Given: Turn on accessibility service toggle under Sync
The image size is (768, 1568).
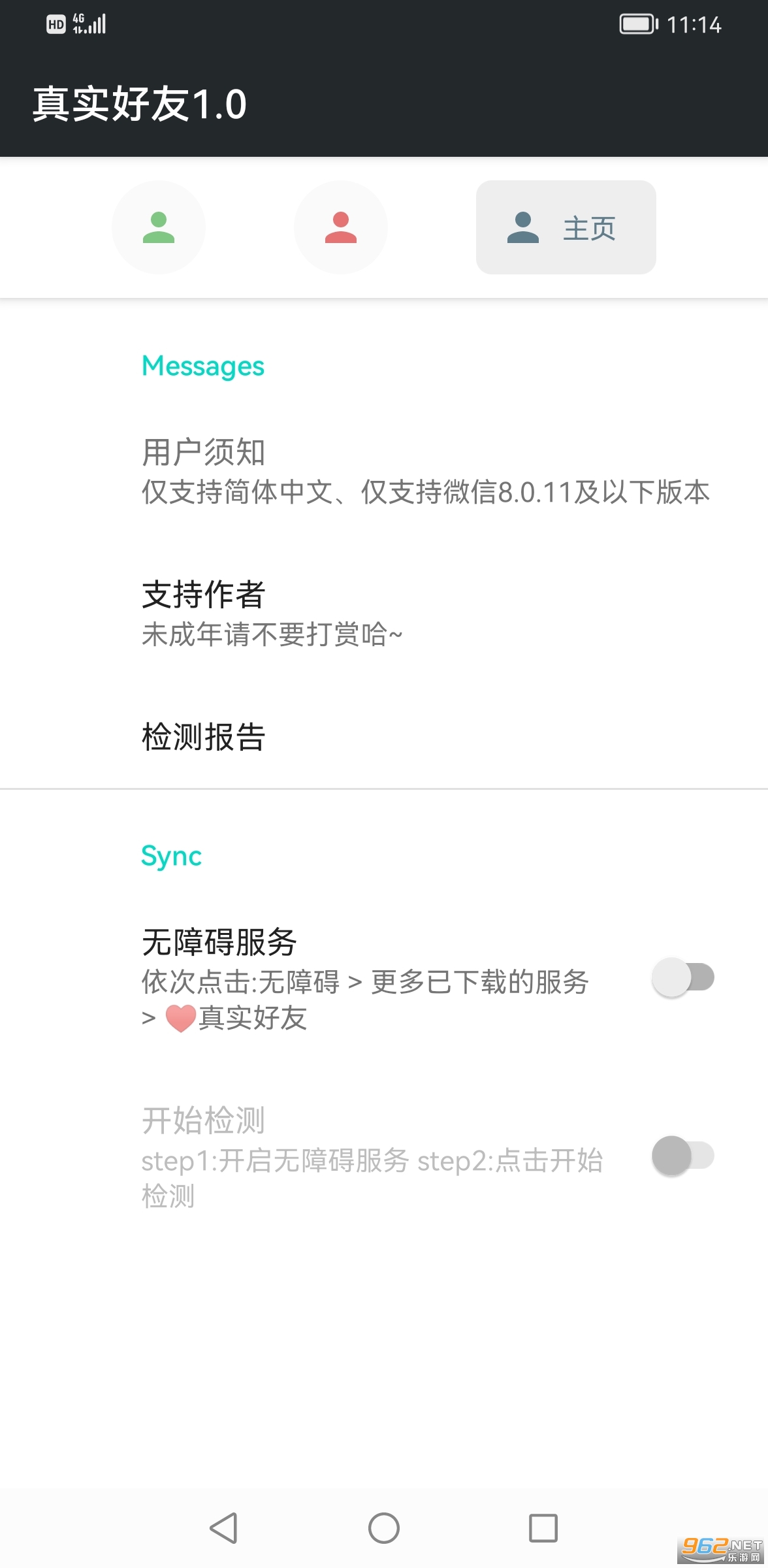Looking at the screenshot, I should 682,977.
